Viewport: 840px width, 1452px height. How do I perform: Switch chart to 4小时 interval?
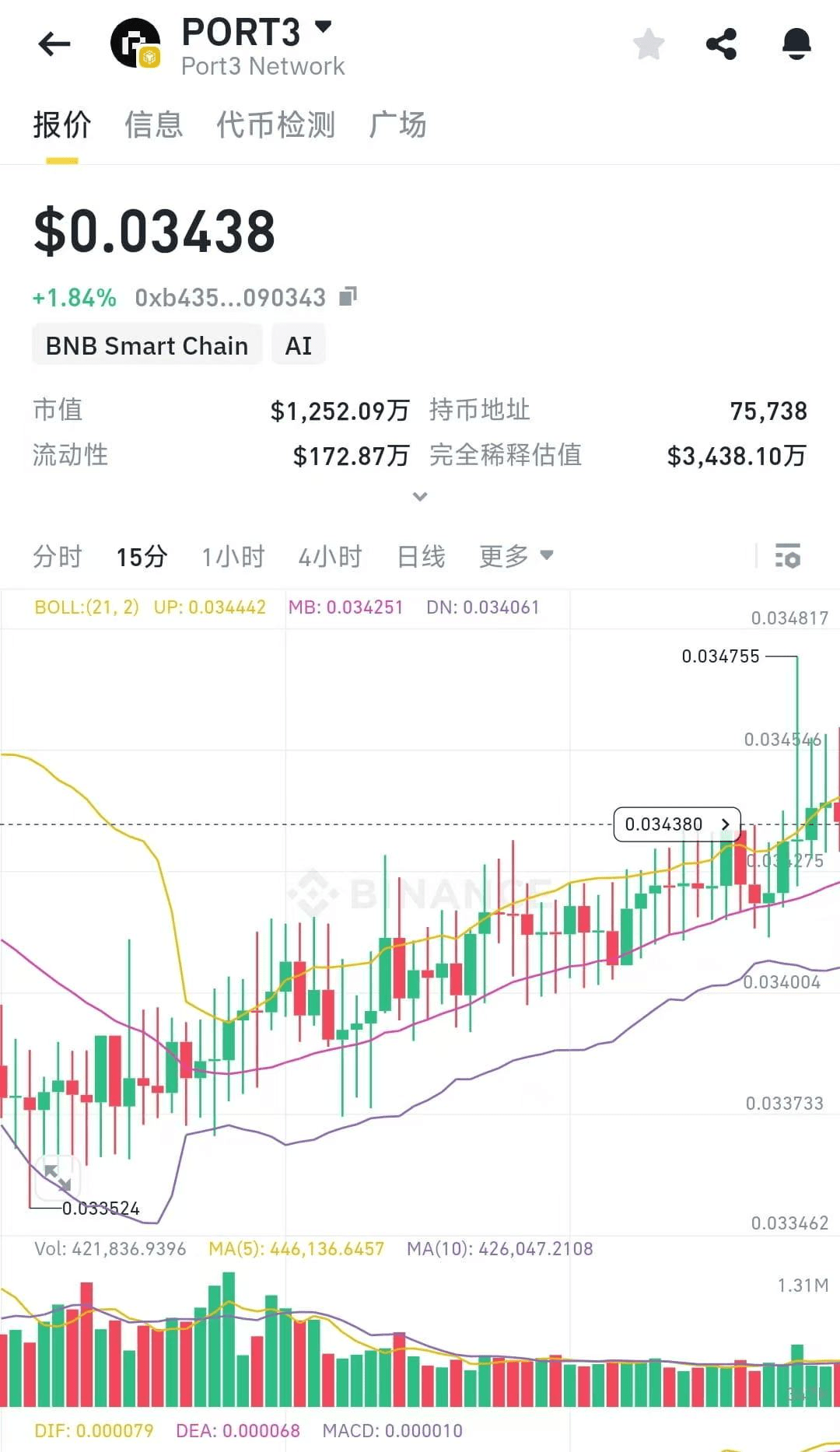point(330,557)
